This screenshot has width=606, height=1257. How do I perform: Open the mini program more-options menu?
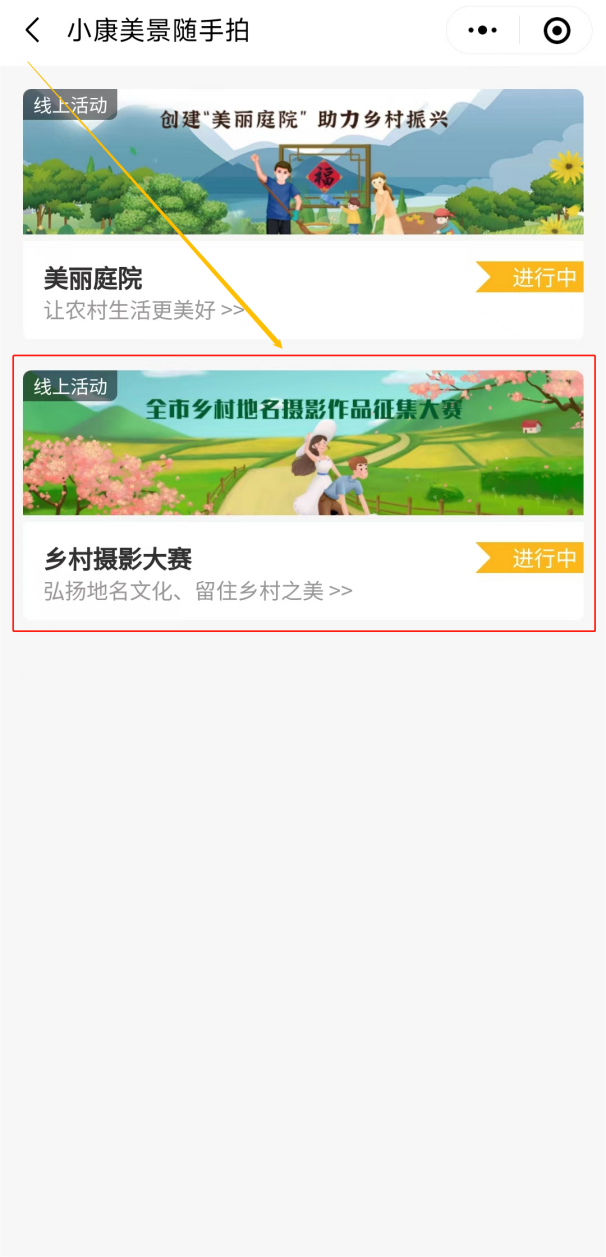point(483,31)
